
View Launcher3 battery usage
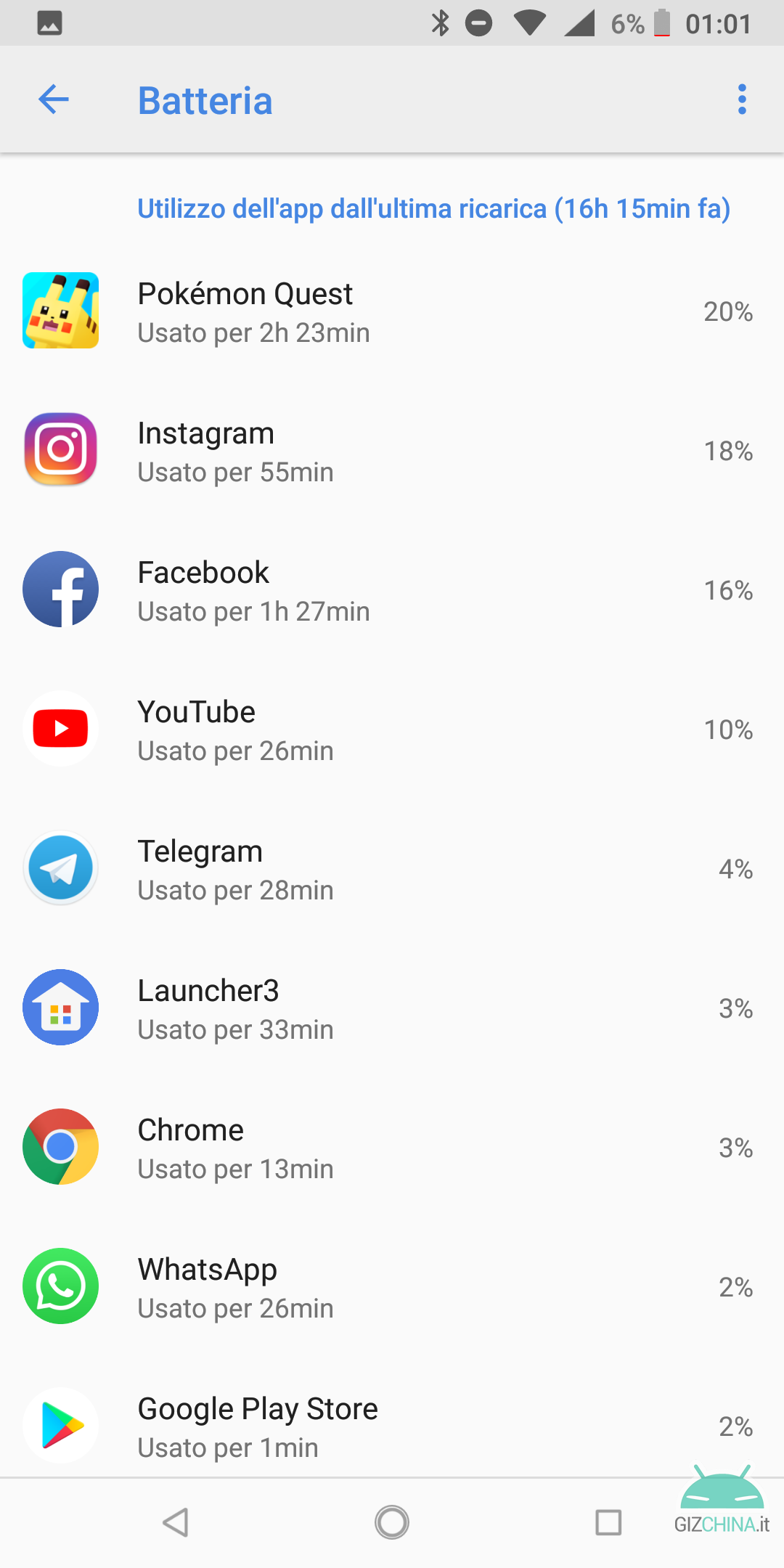click(x=392, y=1008)
